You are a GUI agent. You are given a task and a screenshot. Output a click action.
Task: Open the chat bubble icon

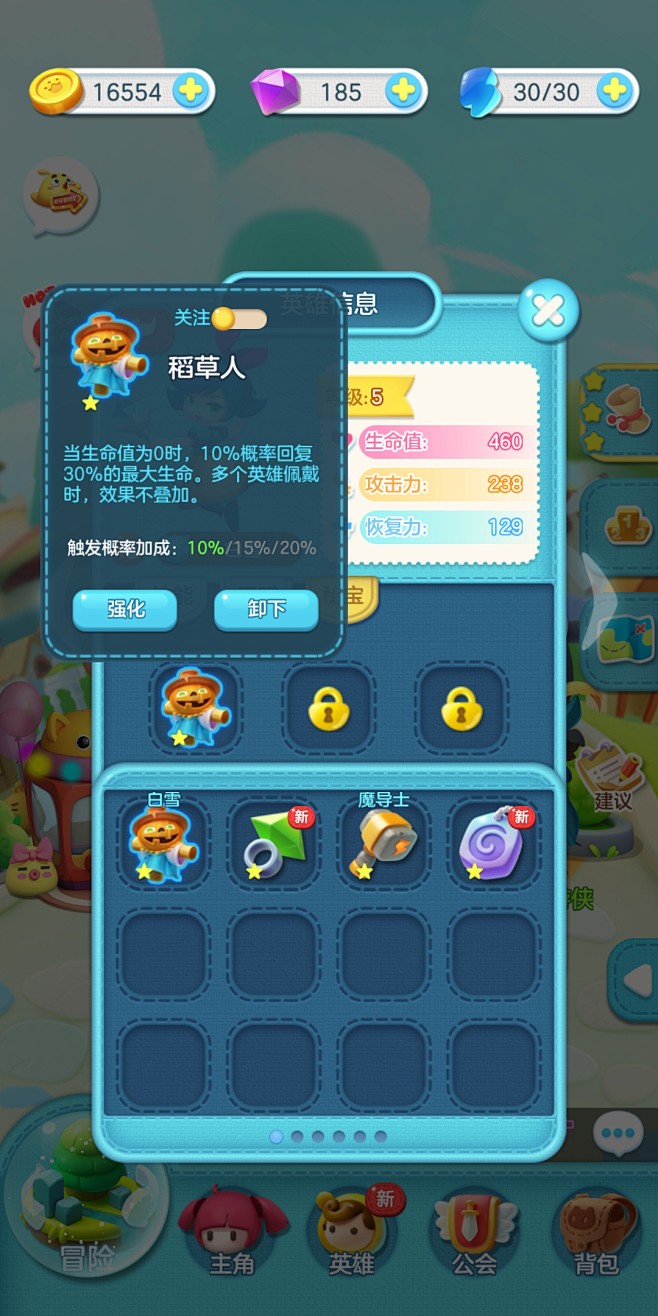click(618, 1135)
